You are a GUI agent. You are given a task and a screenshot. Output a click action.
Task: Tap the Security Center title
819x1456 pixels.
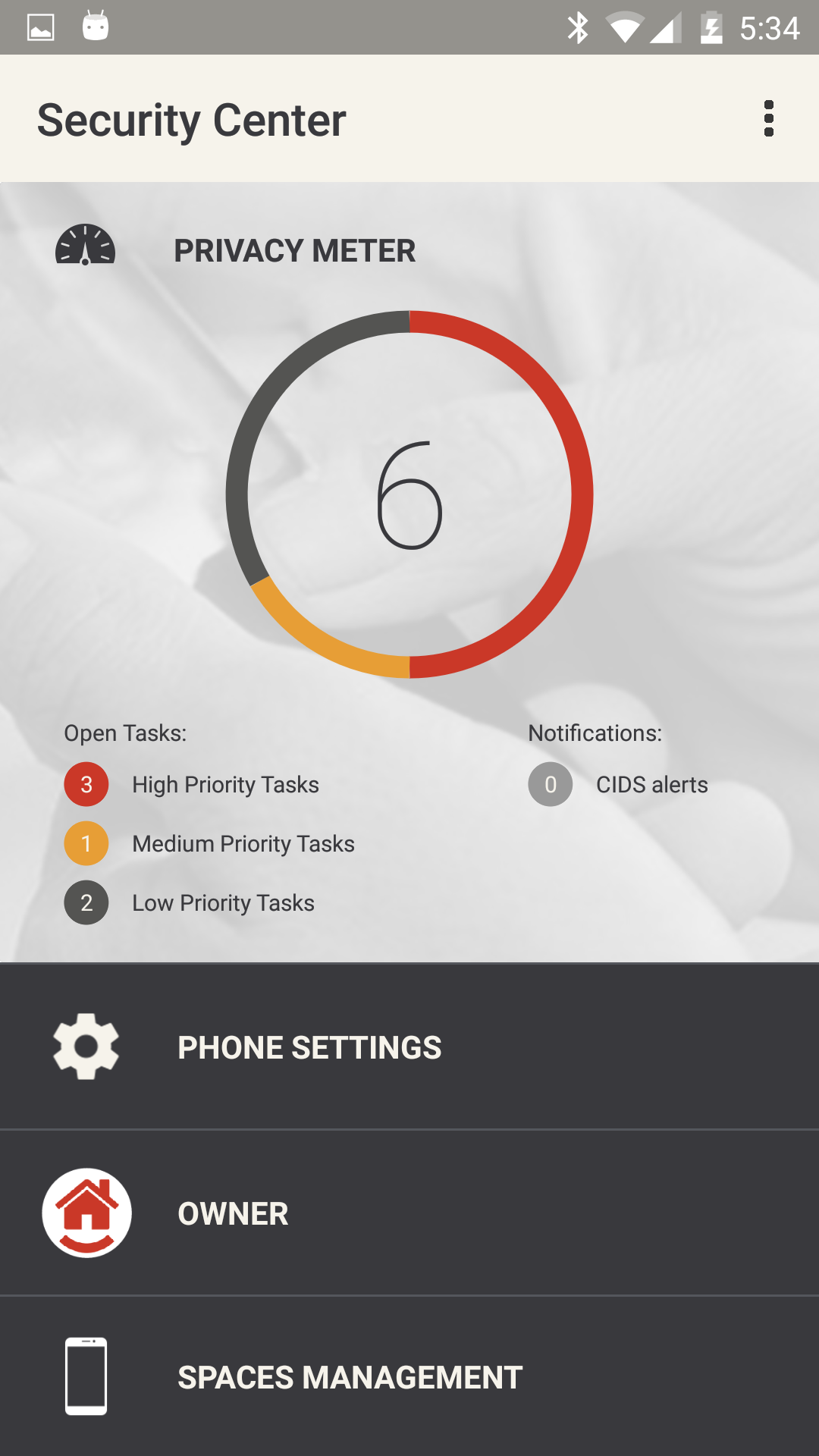(191, 119)
